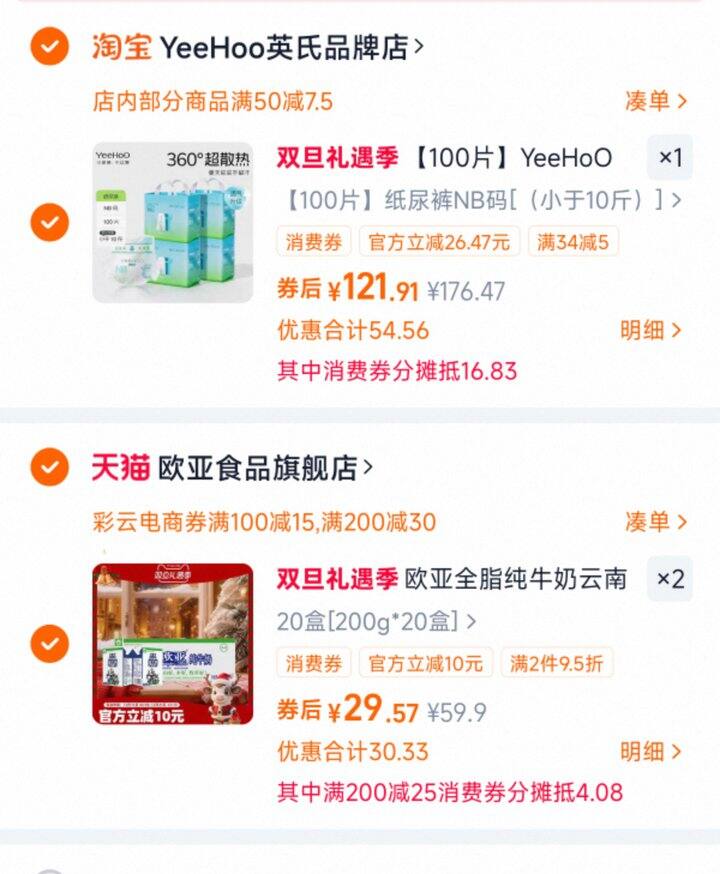
Task: Change diaper size option 纸尿裤NB码
Action: pyautogui.click(x=484, y=200)
